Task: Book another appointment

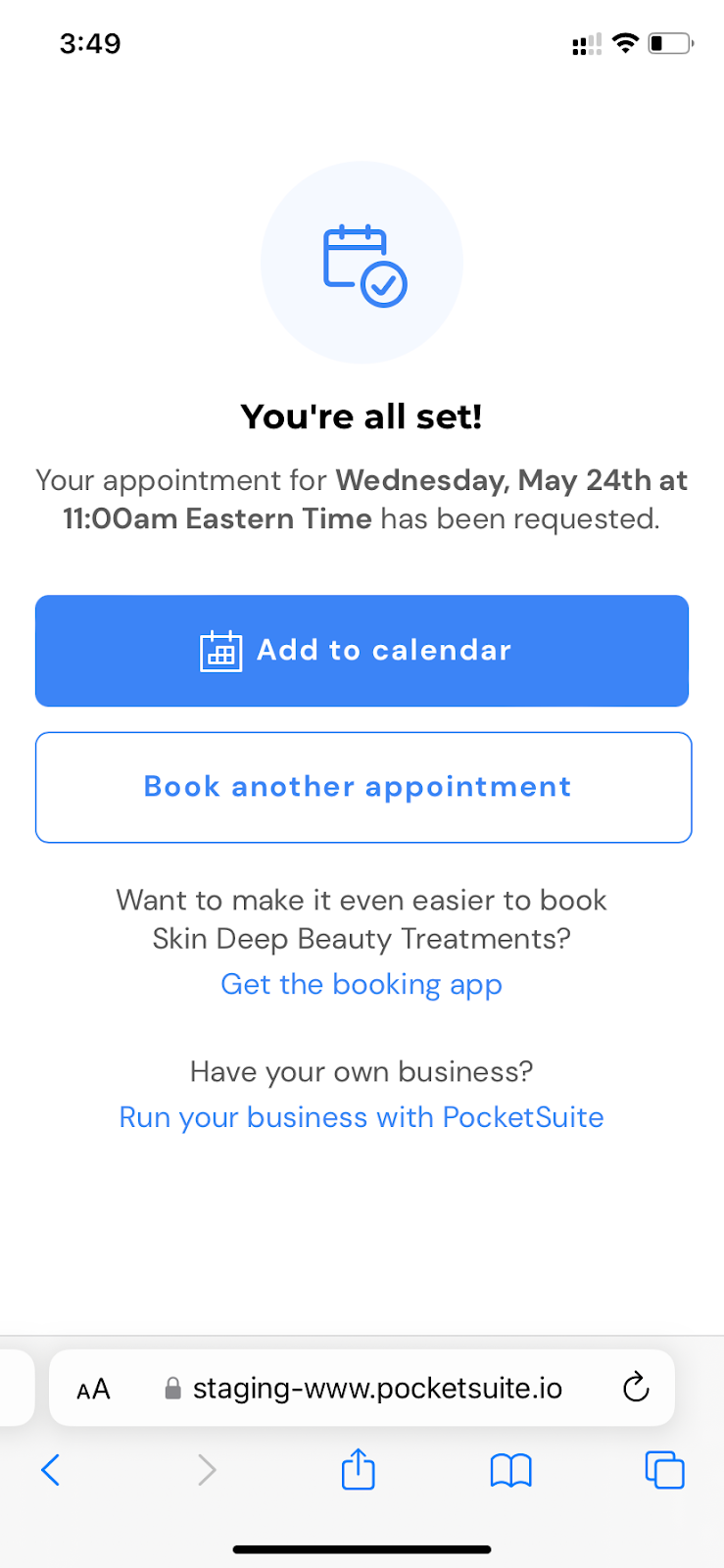Action: 363,787
